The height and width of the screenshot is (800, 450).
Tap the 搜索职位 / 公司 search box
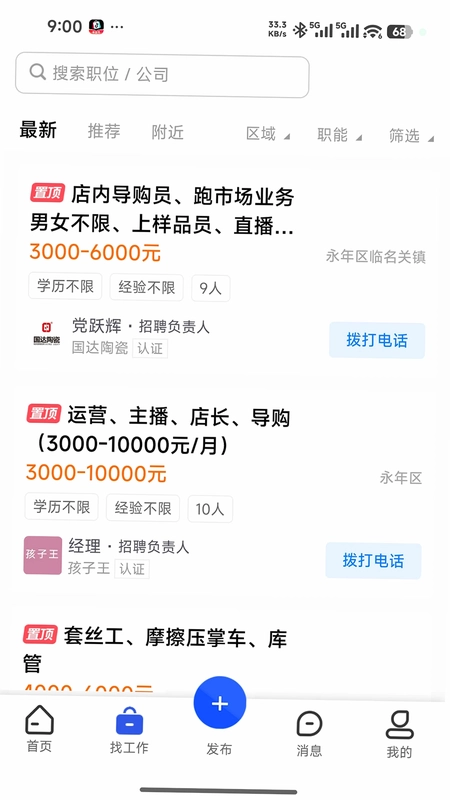[x=162, y=77]
